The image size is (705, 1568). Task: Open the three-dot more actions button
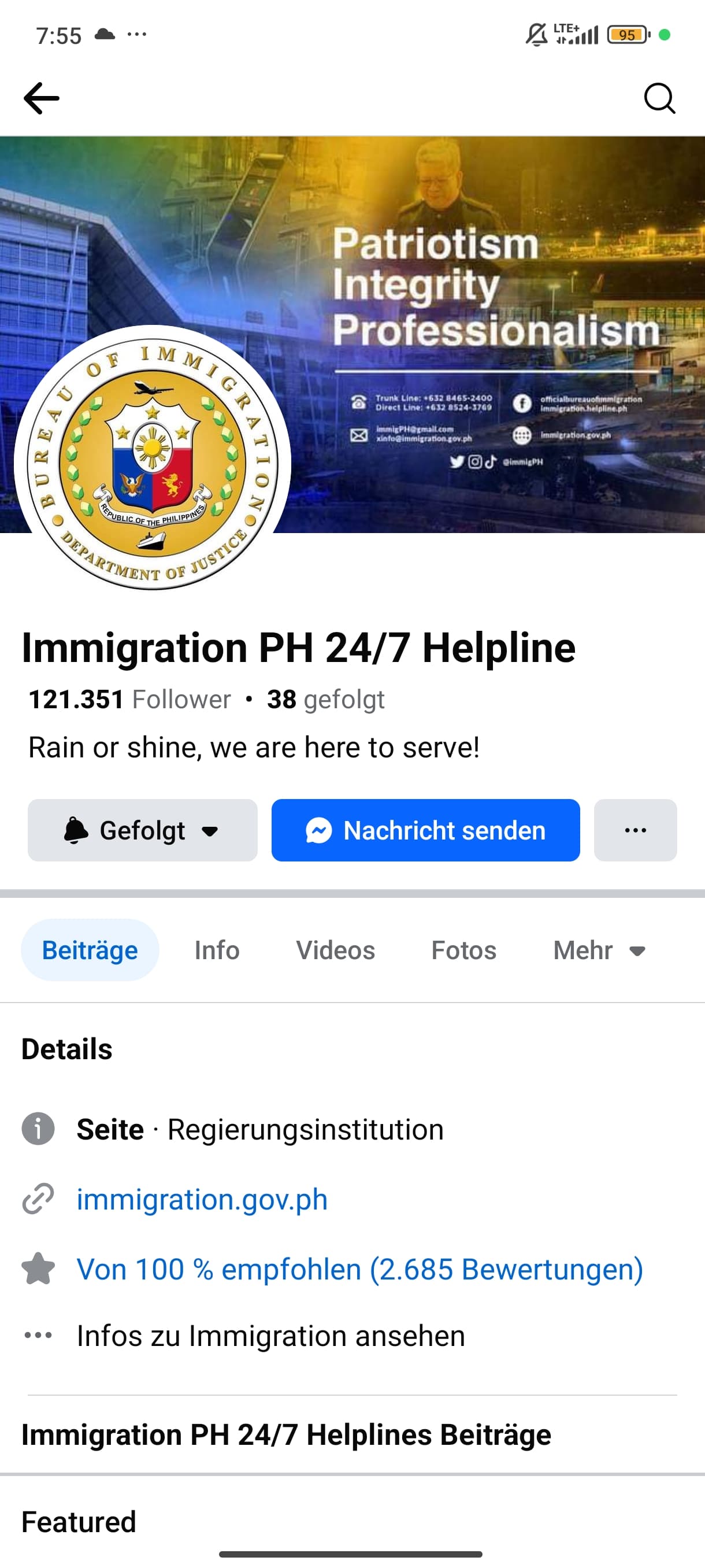click(635, 830)
